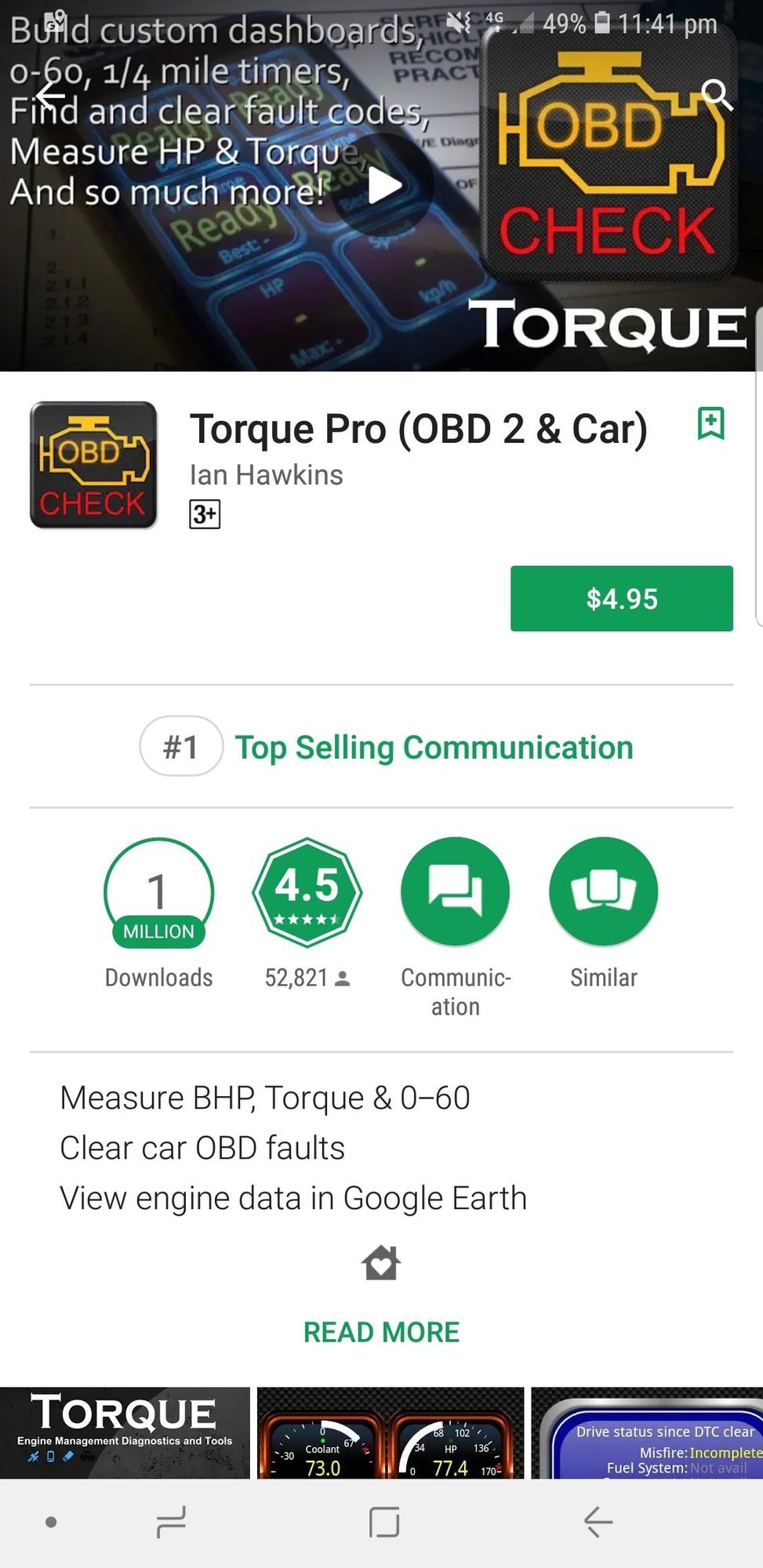
Task: Play the Torque promo video
Action: point(383,187)
